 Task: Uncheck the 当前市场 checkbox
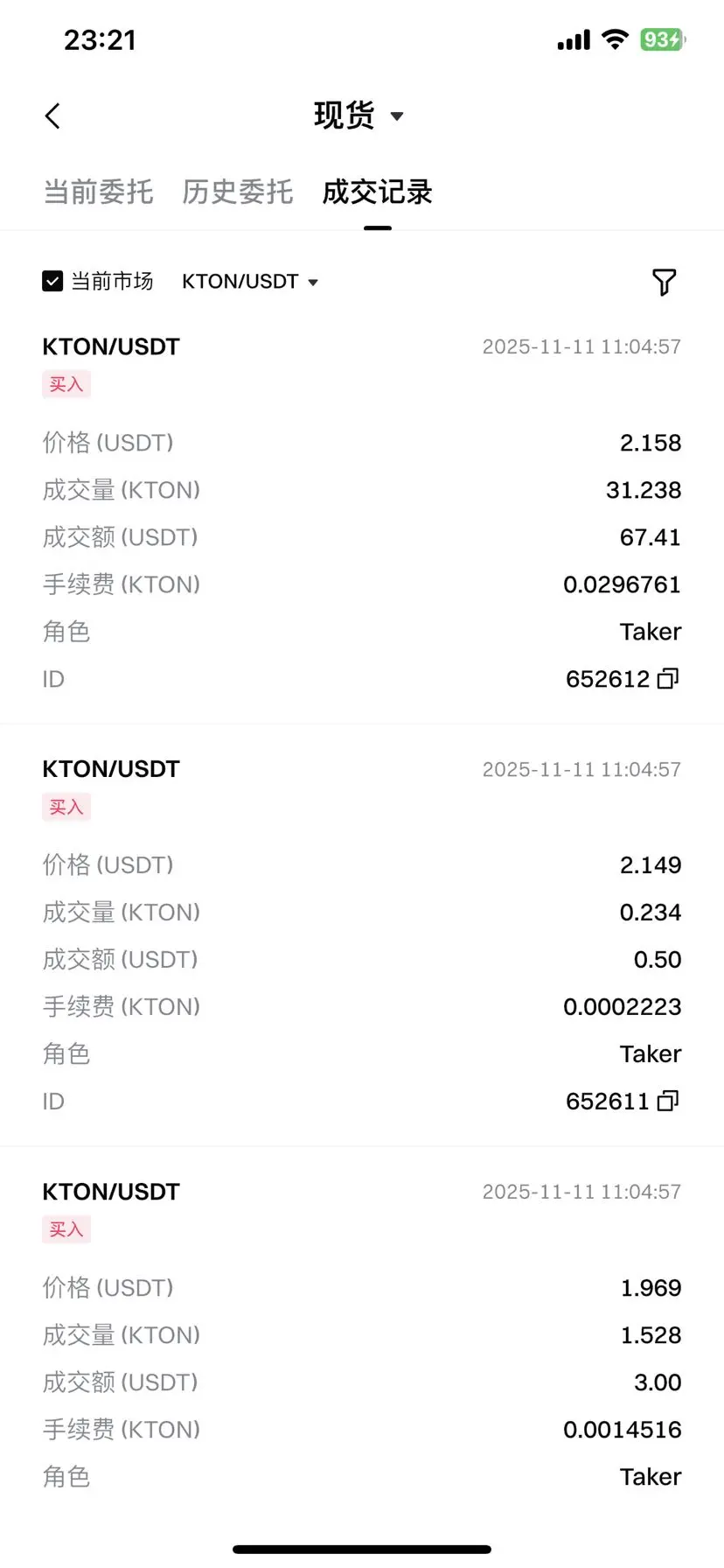pos(52,281)
